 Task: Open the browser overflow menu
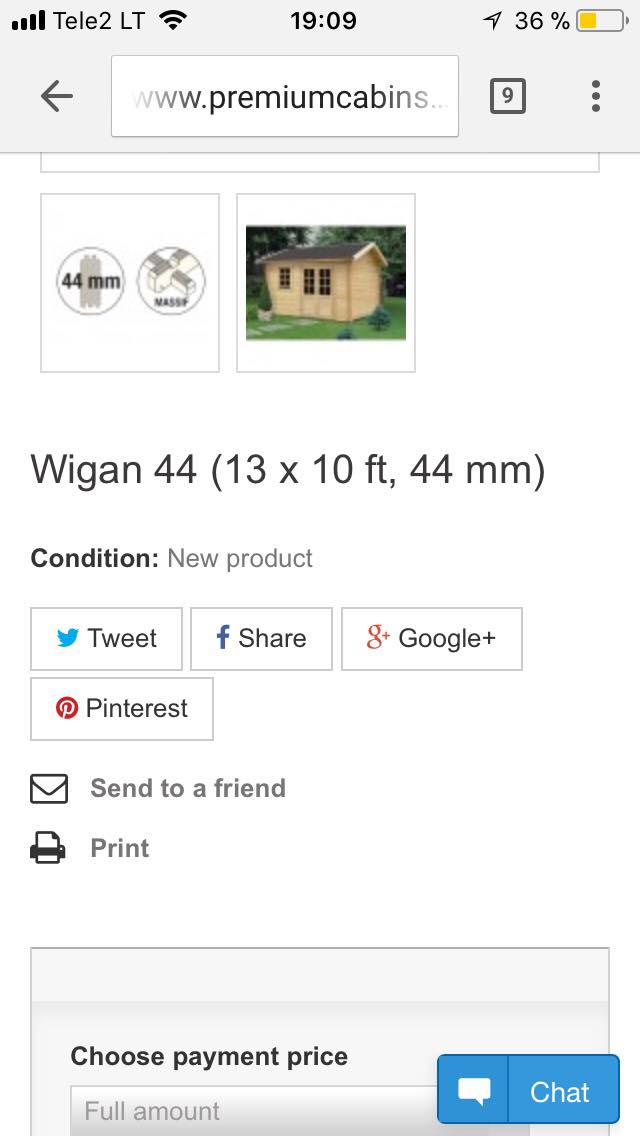[x=595, y=96]
